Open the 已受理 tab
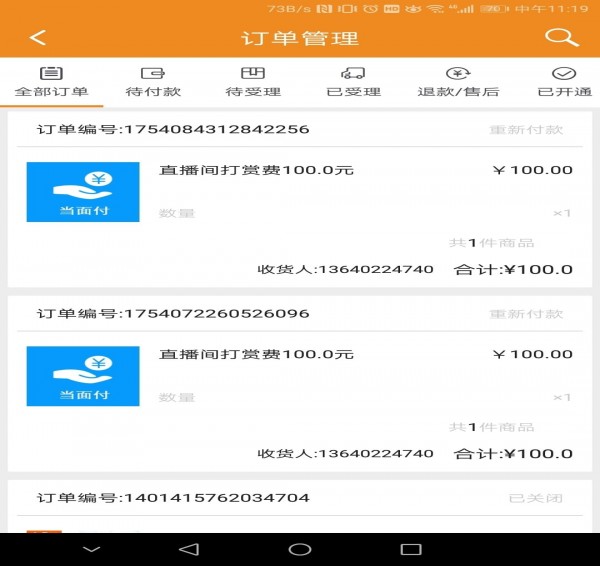 click(x=353, y=82)
